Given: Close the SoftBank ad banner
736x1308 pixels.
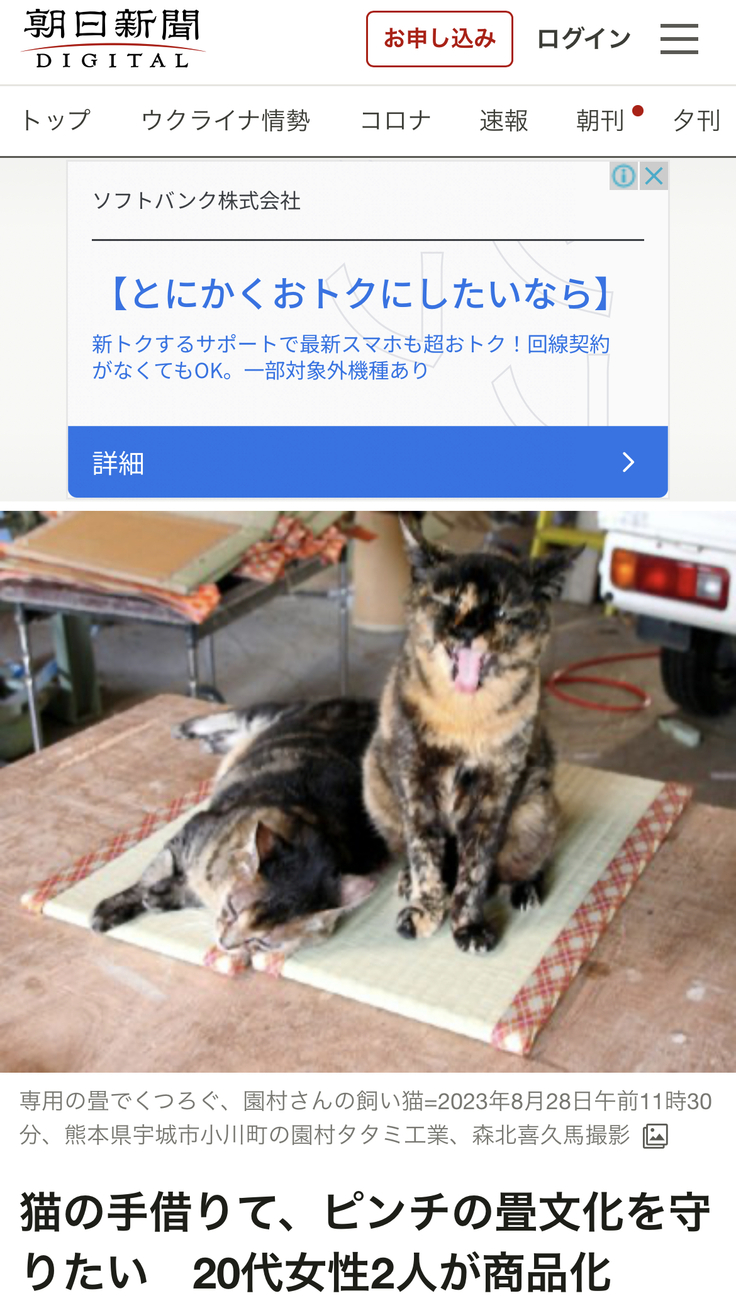Looking at the screenshot, I should pyautogui.click(x=654, y=177).
